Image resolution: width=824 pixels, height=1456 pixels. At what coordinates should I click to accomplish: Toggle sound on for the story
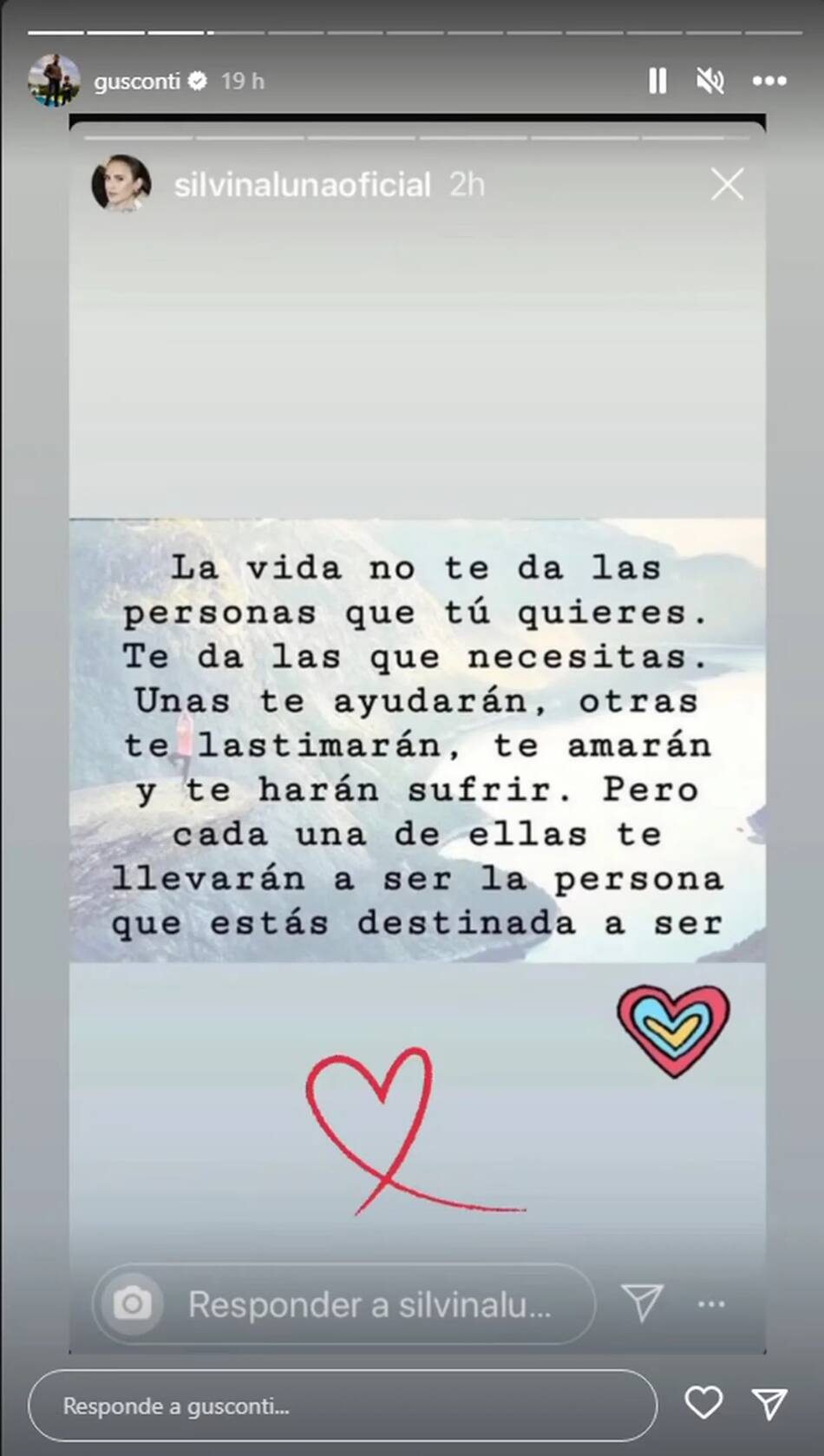[x=710, y=81]
